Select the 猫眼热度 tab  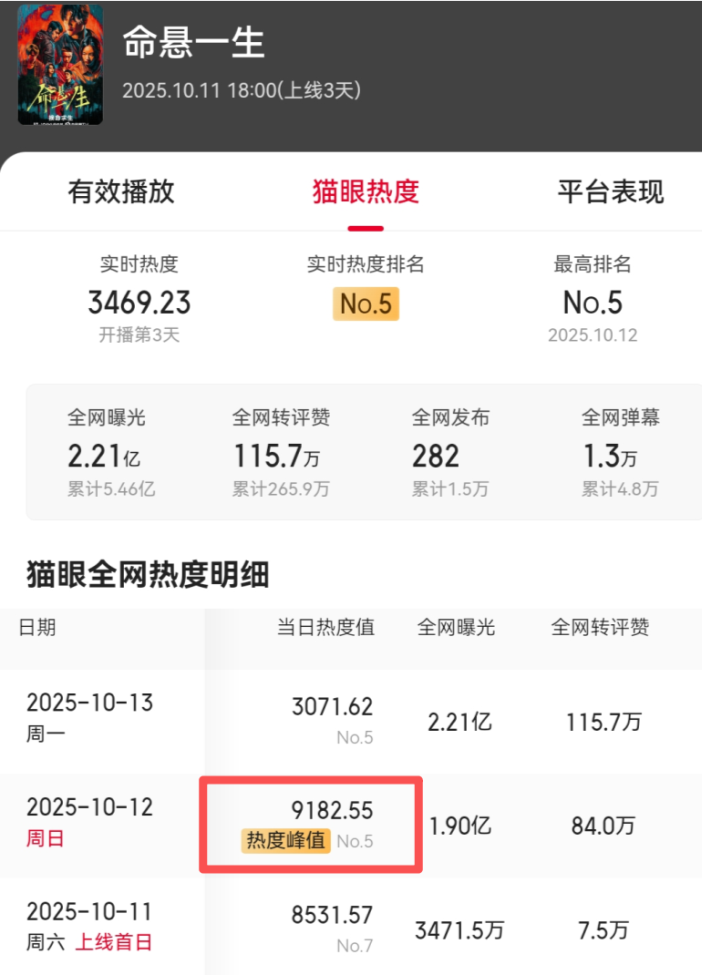(365, 191)
